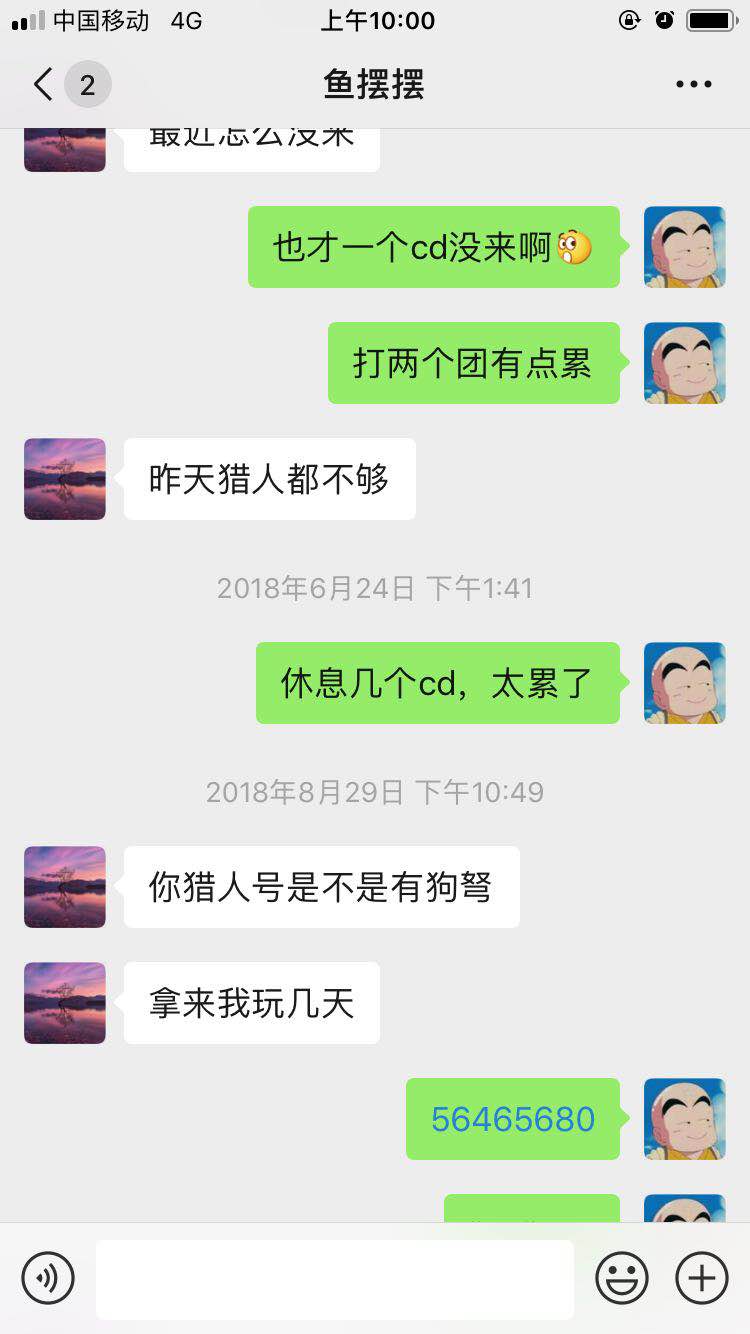Tap the highlighted number 56465680
The width and height of the screenshot is (750, 1334).
pos(512,1119)
